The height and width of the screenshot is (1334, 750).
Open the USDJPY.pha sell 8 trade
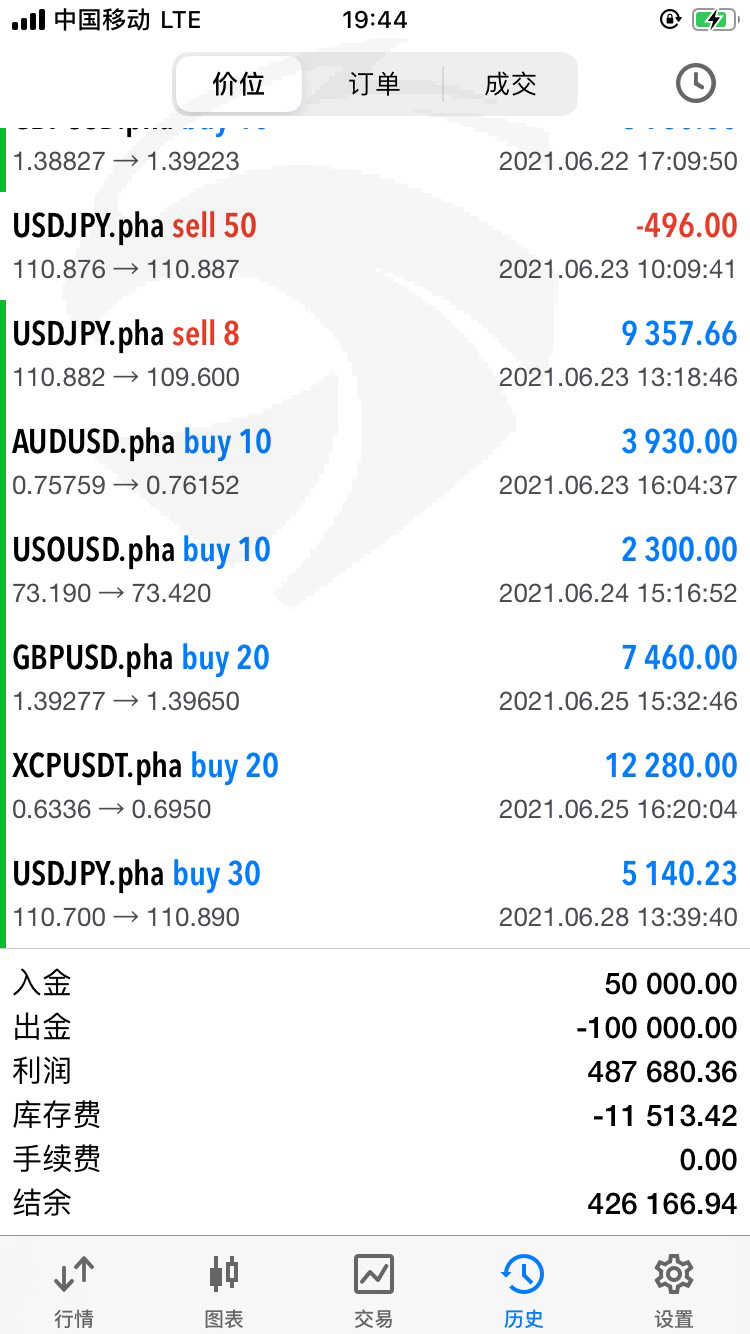pyautogui.click(x=375, y=353)
